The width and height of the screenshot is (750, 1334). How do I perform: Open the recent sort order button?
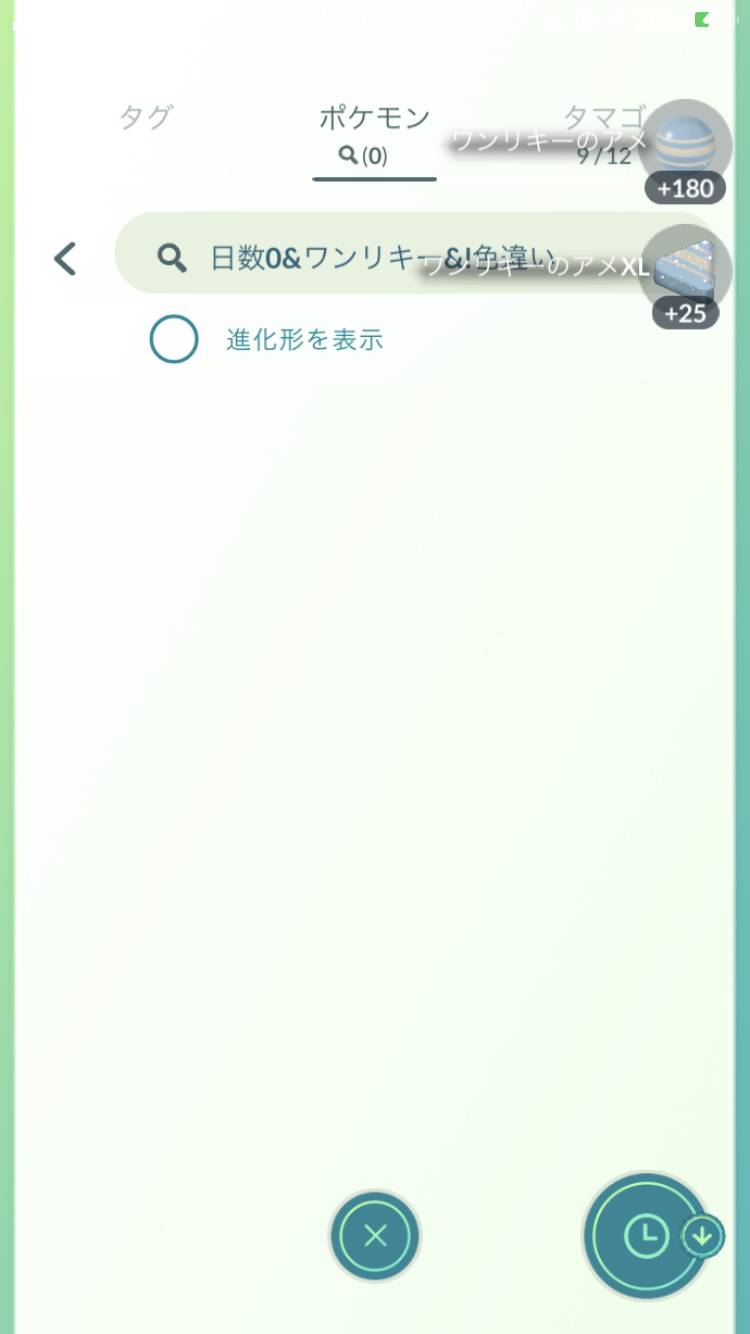coord(648,1236)
